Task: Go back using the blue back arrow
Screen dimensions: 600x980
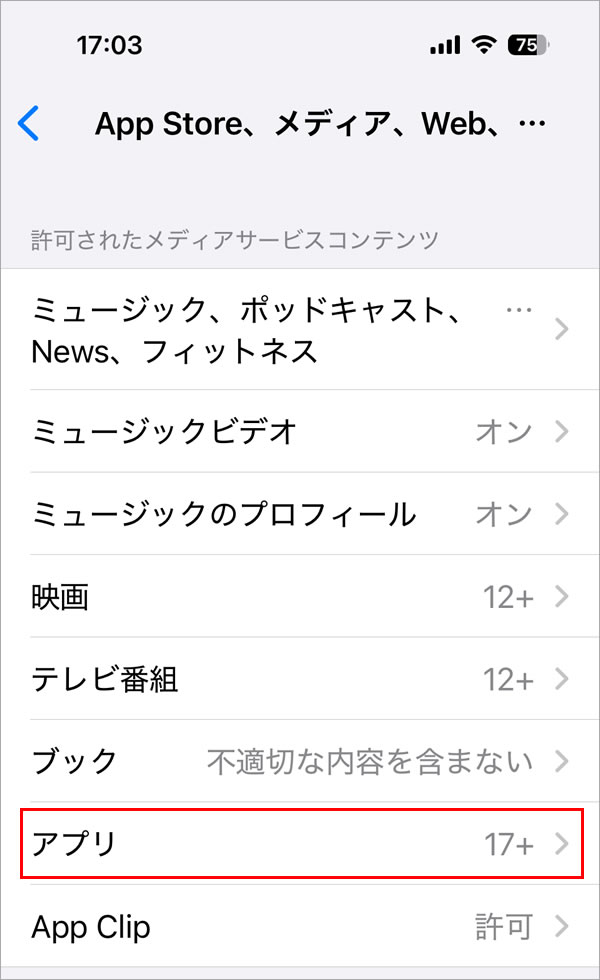Action: [x=29, y=123]
